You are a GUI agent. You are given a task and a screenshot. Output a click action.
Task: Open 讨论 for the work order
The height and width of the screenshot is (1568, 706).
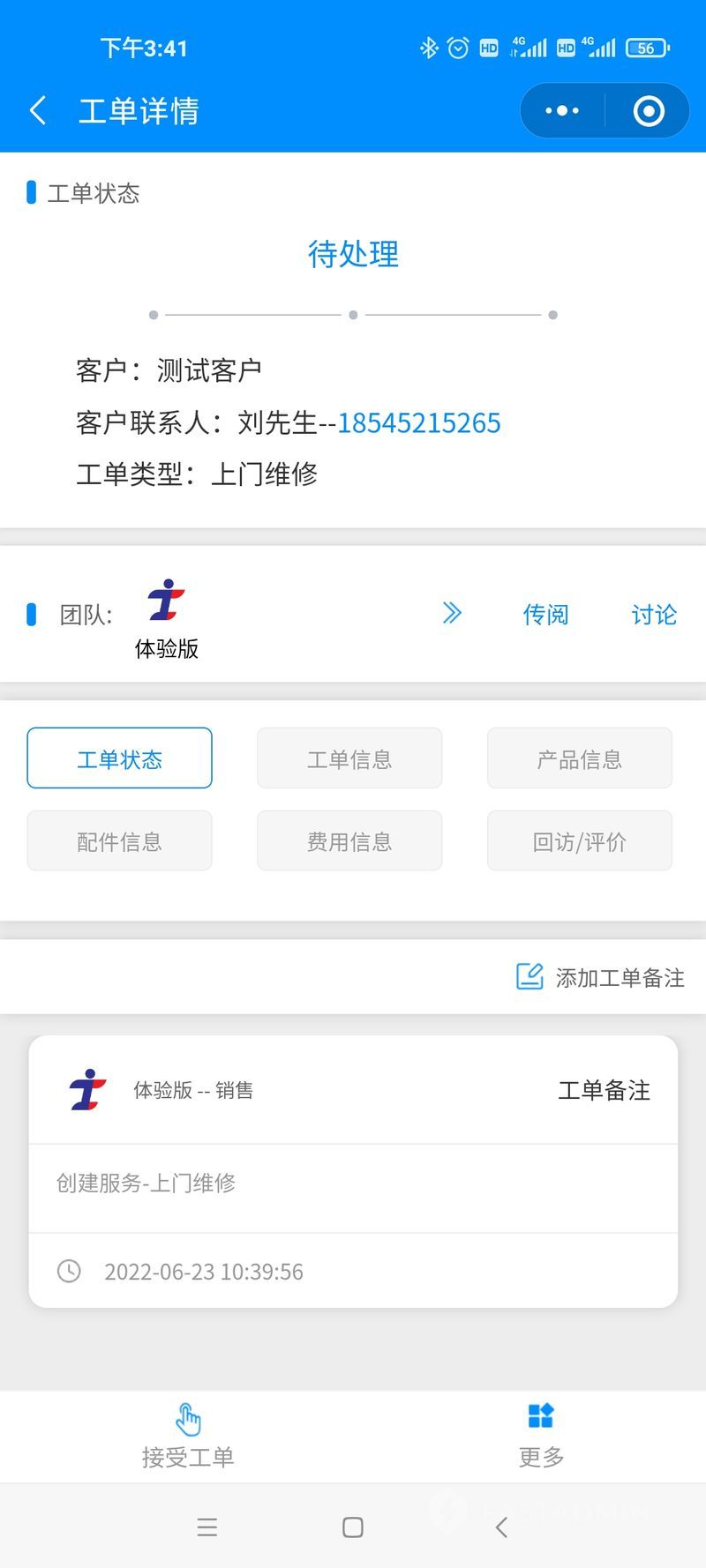coord(654,615)
